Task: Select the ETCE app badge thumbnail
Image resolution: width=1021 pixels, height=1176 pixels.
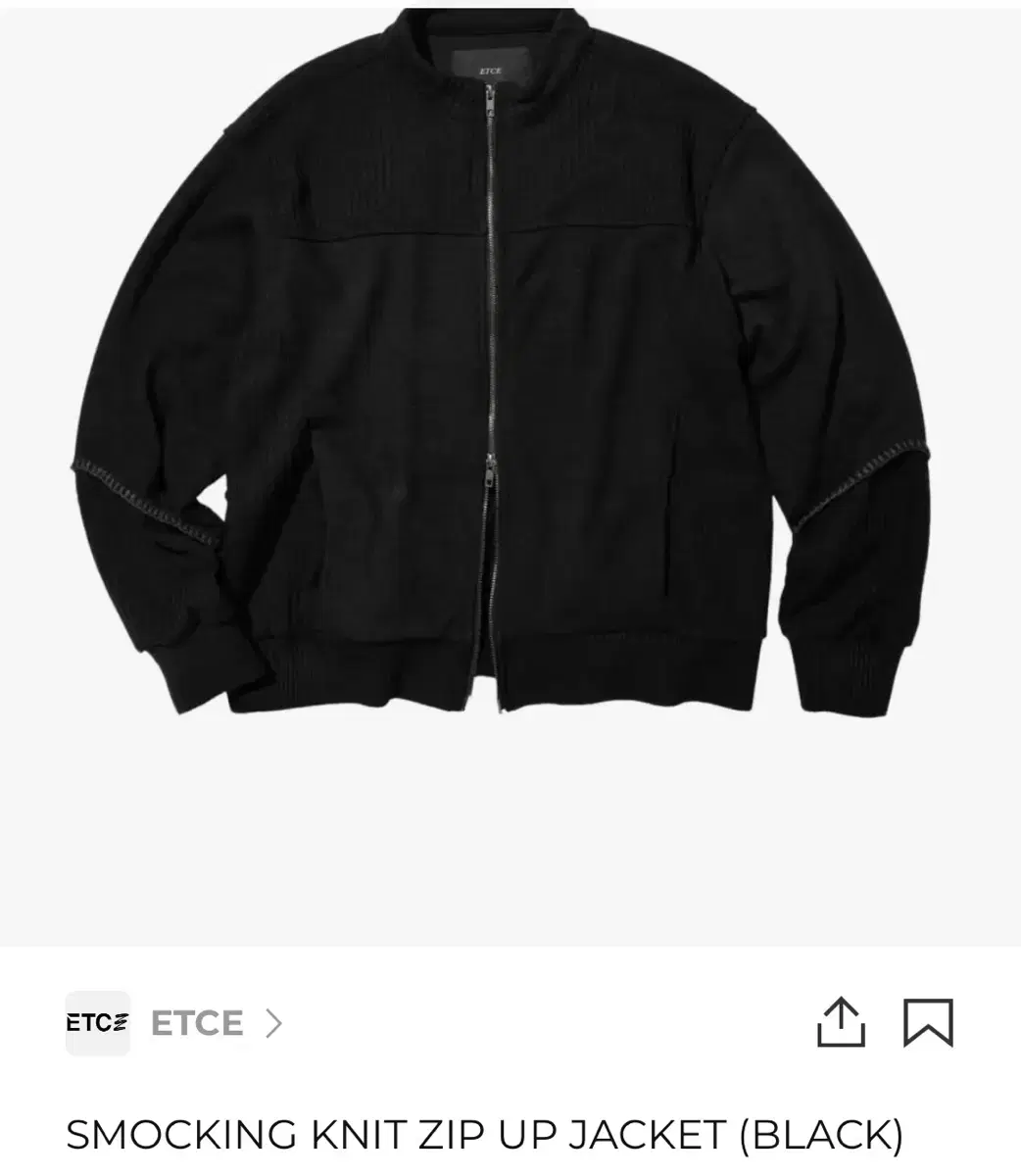Action: 97,1022
